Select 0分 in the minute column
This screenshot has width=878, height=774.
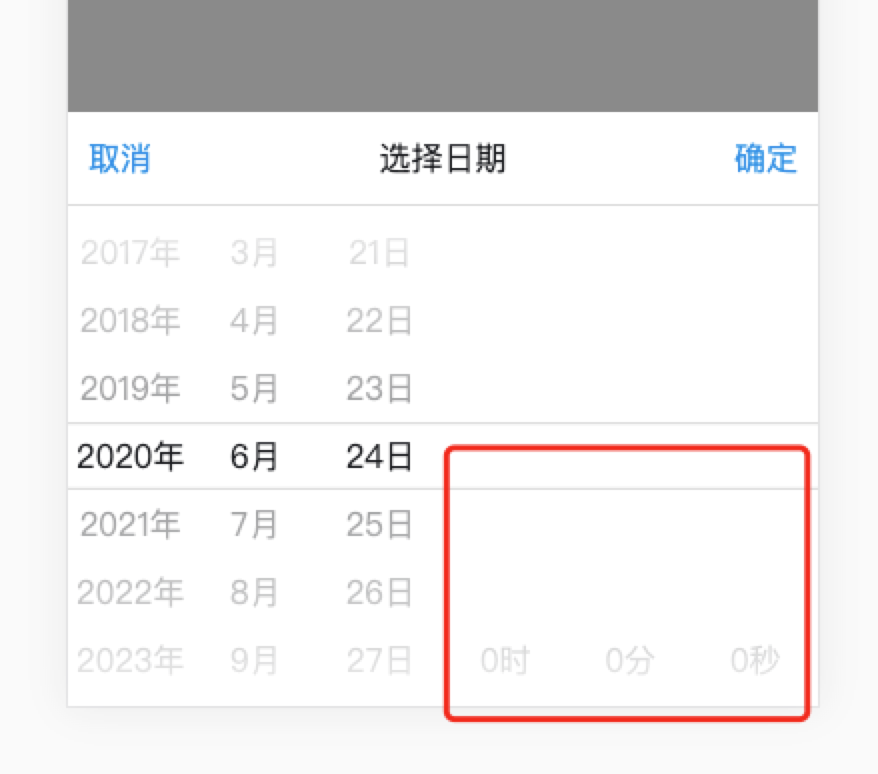click(x=630, y=660)
